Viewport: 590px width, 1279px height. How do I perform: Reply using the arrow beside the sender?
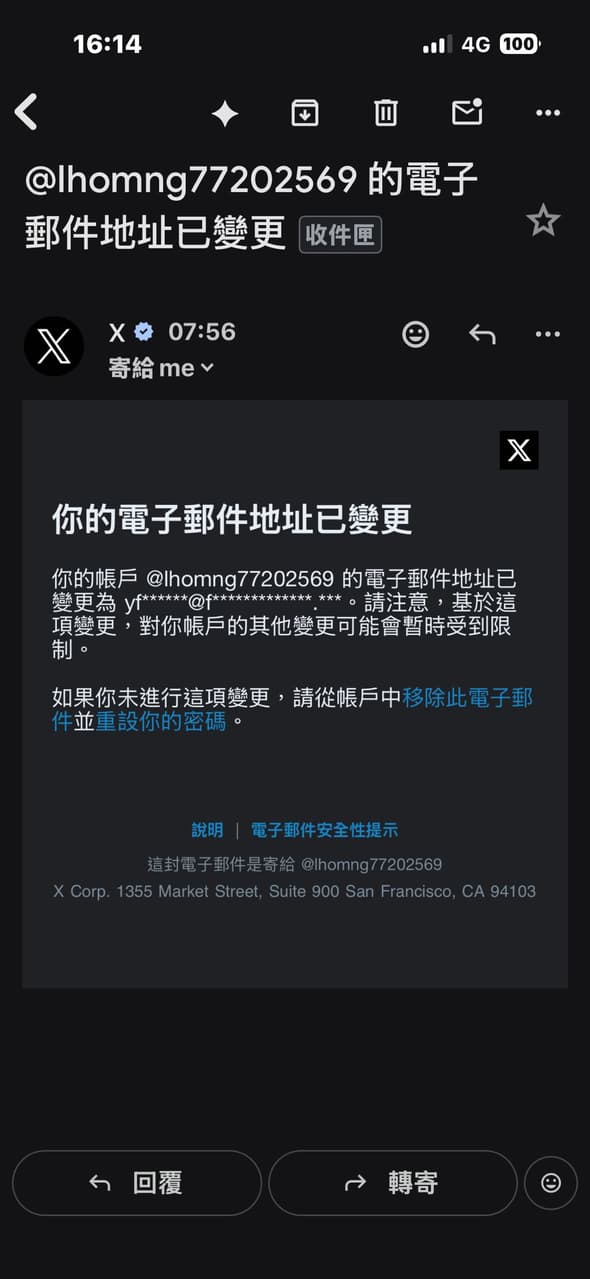point(482,334)
